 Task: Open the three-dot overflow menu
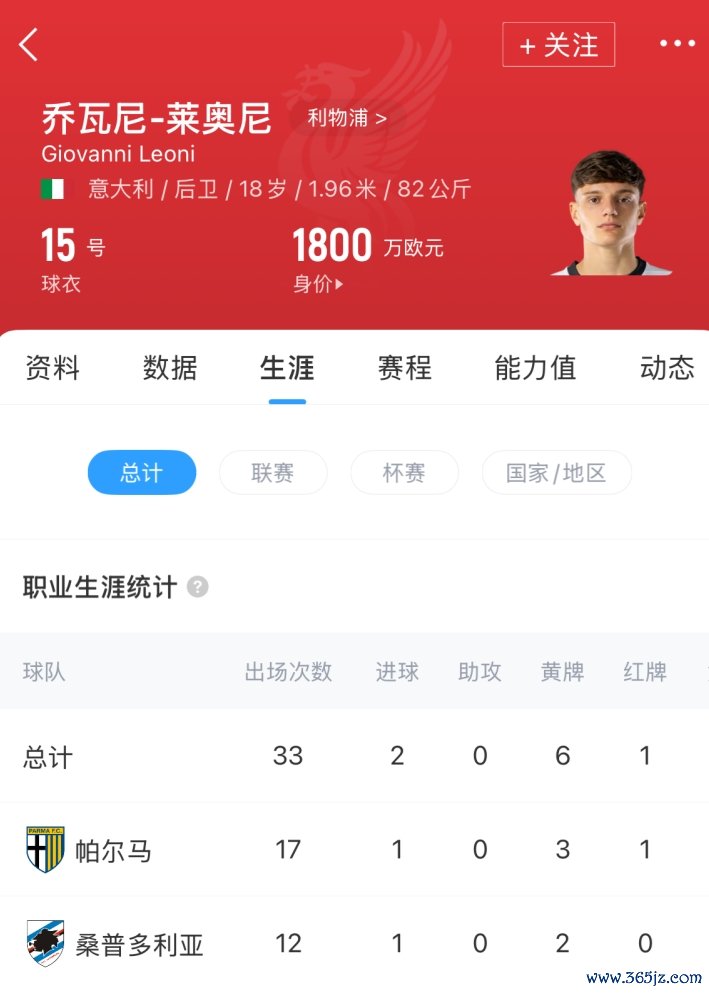click(677, 44)
